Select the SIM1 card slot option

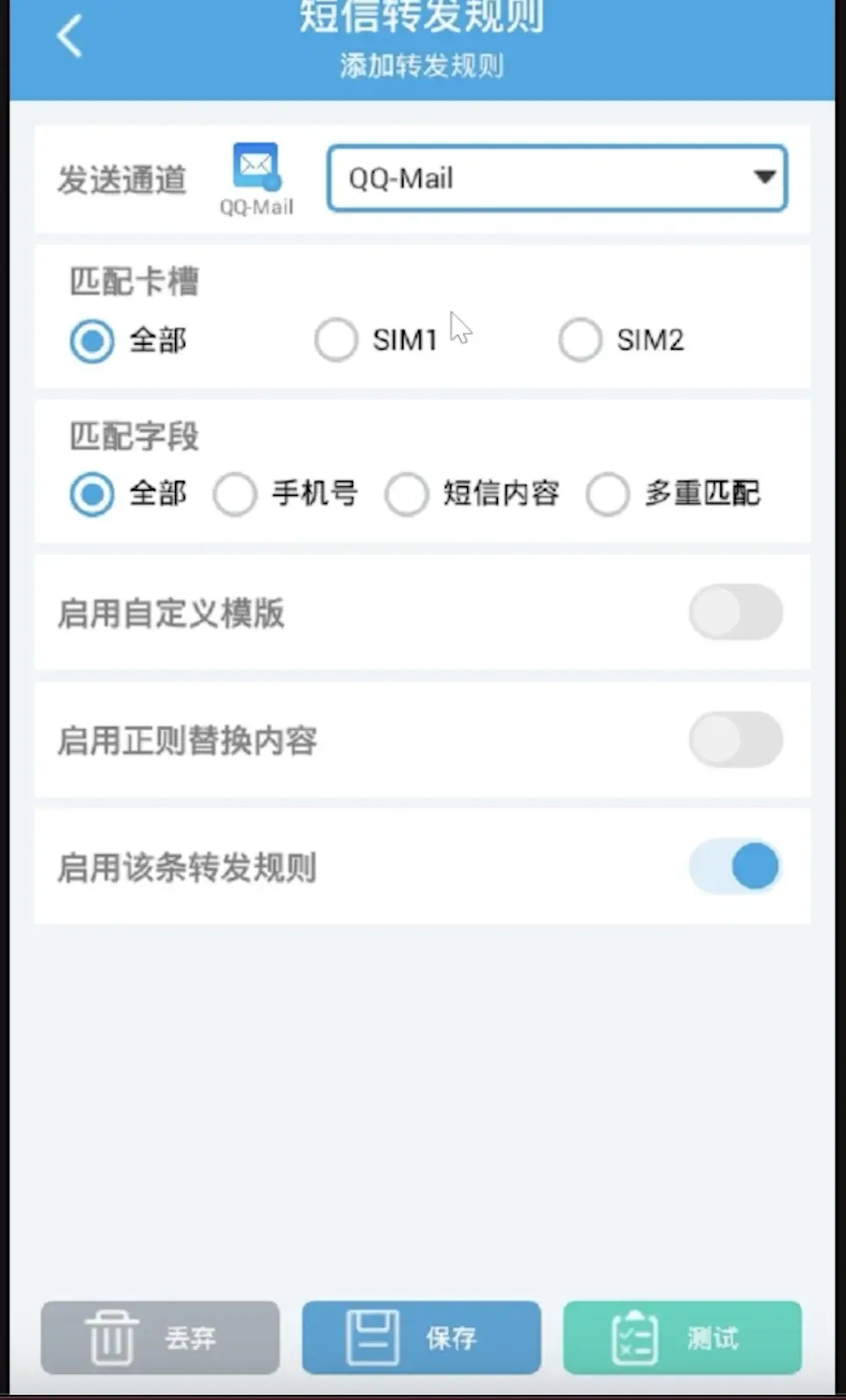(x=336, y=340)
